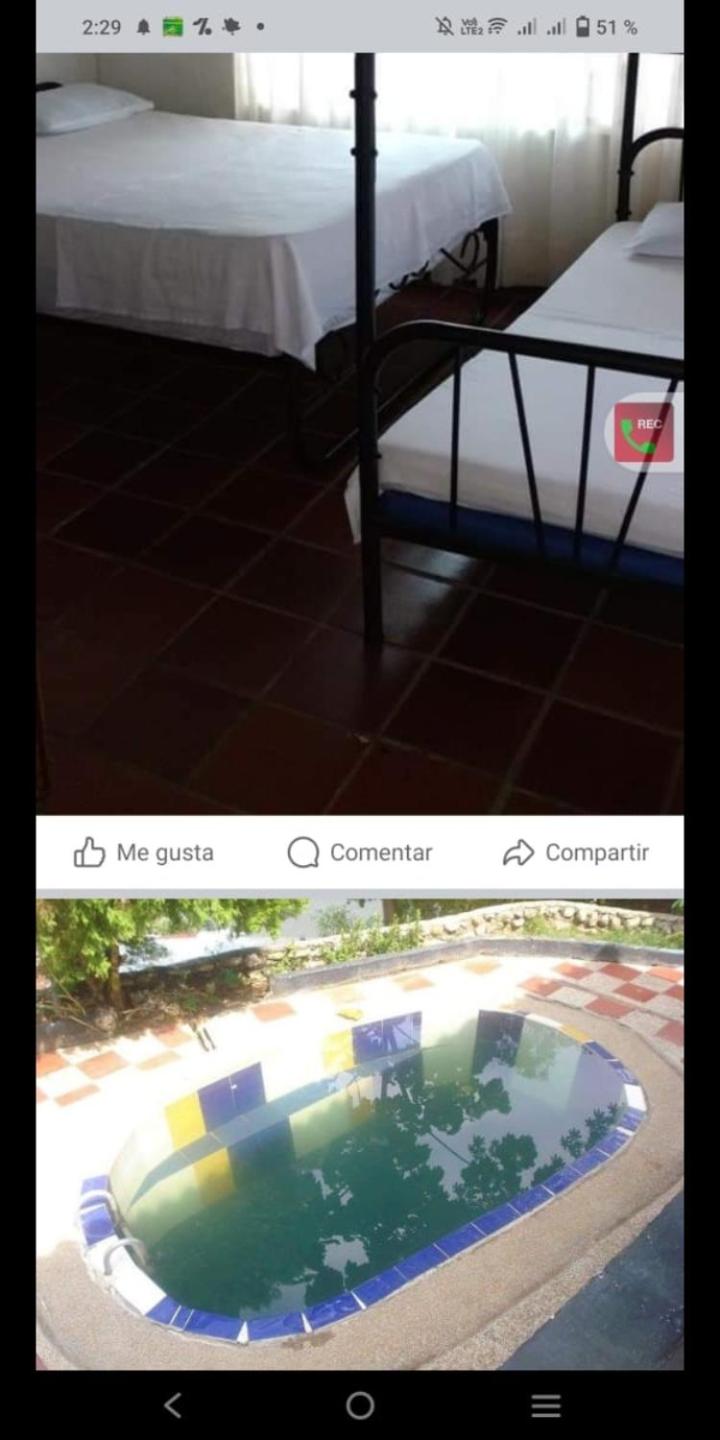The width and height of the screenshot is (720, 1440).
Task: Go back using the system back button
Action: point(173,1405)
